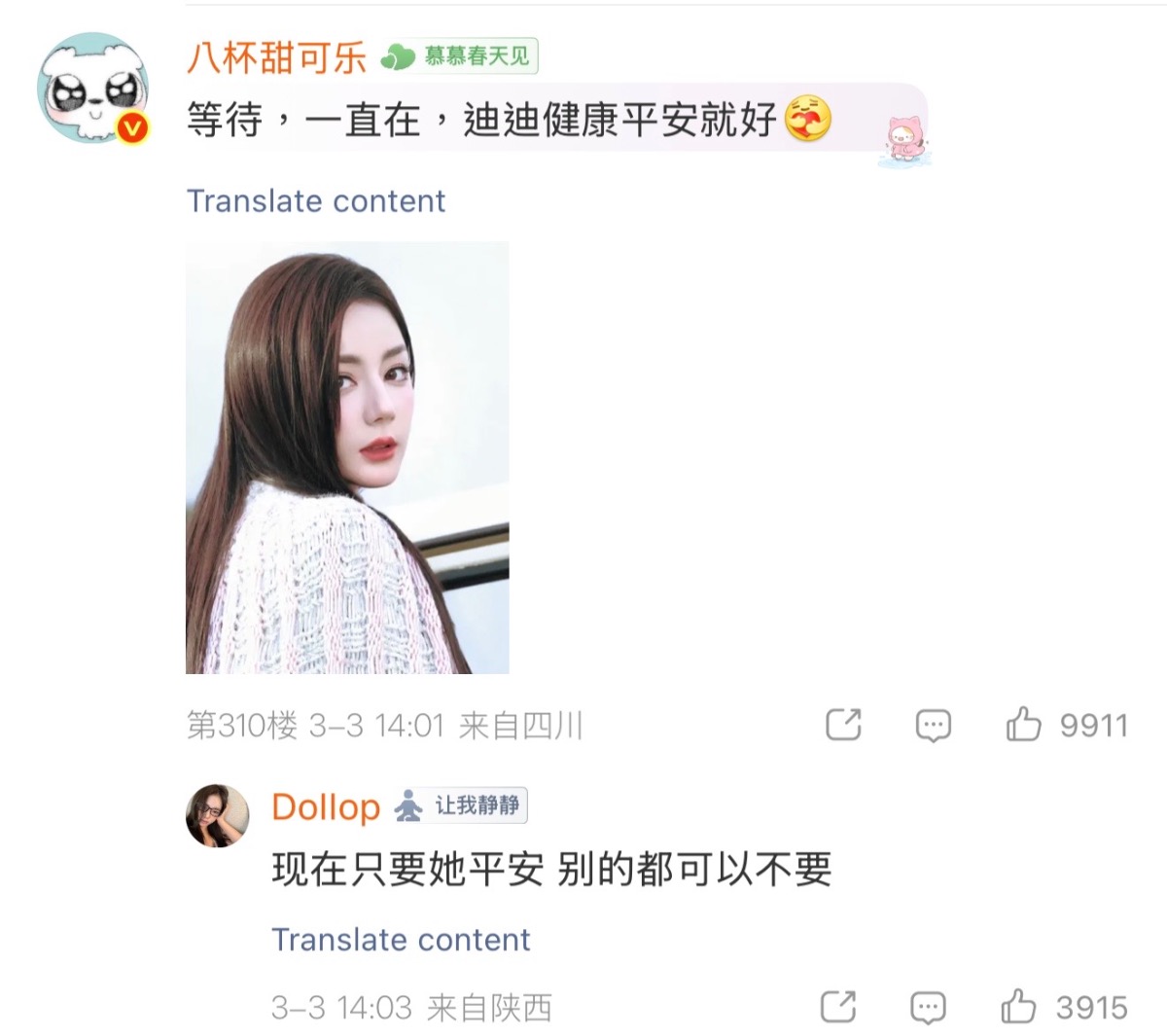Image resolution: width=1167 pixels, height=1036 pixels.
Task: Open the username 八杯甜可乐
Action: pyautogui.click(x=276, y=57)
